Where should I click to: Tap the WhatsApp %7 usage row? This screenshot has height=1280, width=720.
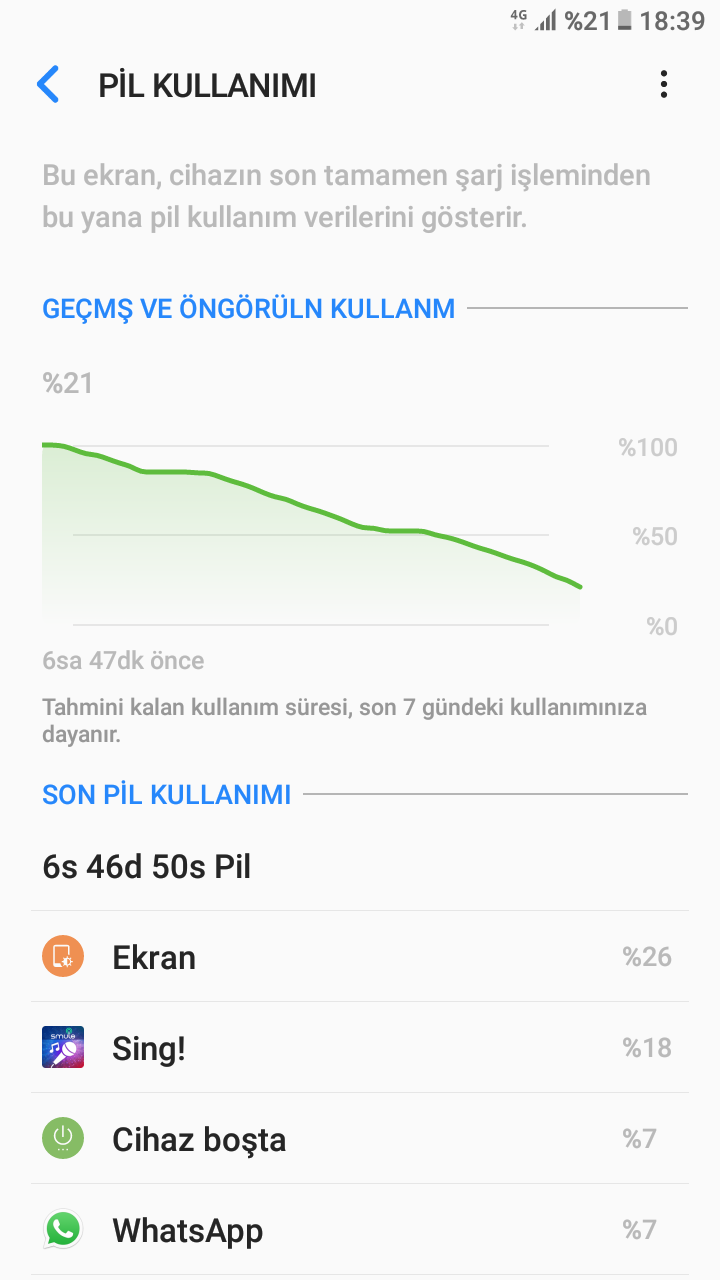tap(360, 1230)
